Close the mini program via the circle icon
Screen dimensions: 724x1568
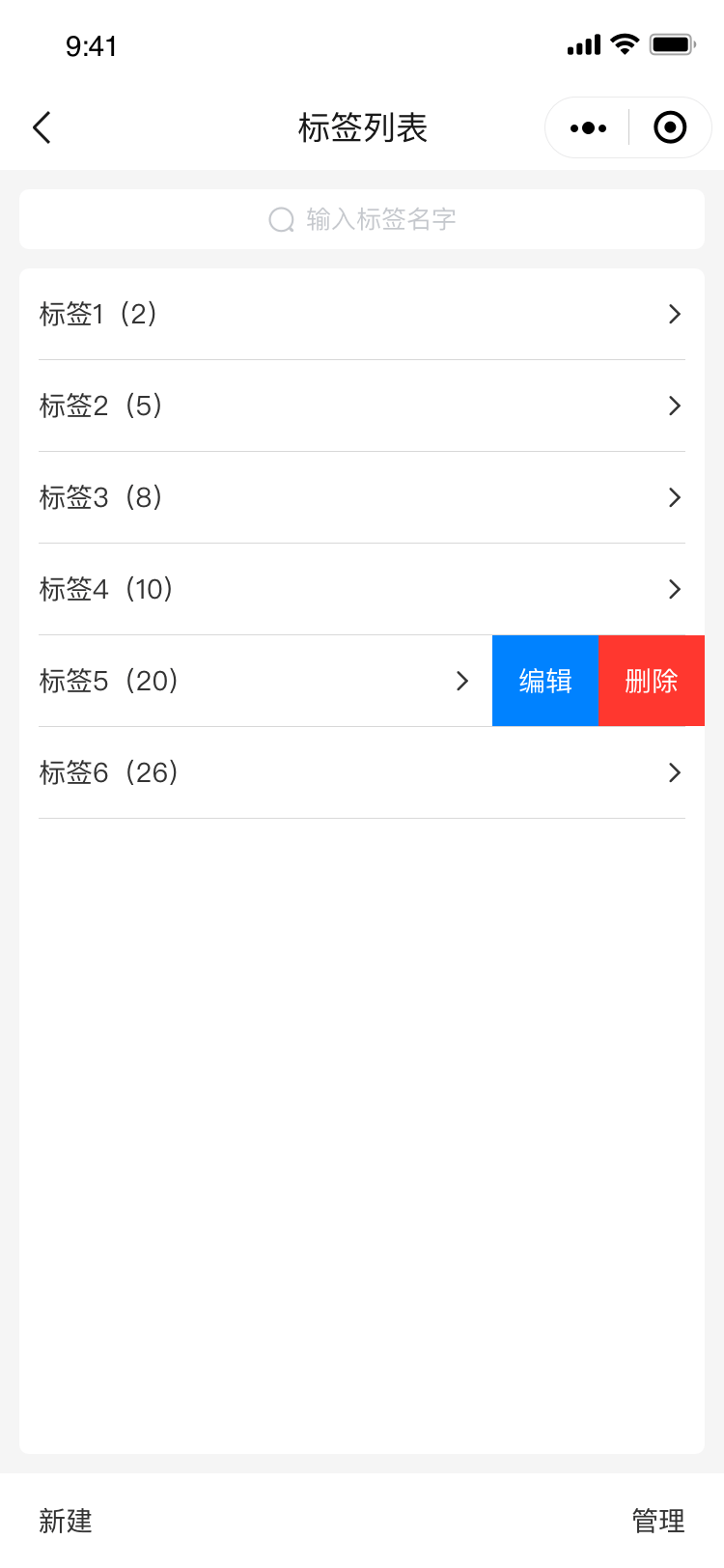tap(670, 127)
